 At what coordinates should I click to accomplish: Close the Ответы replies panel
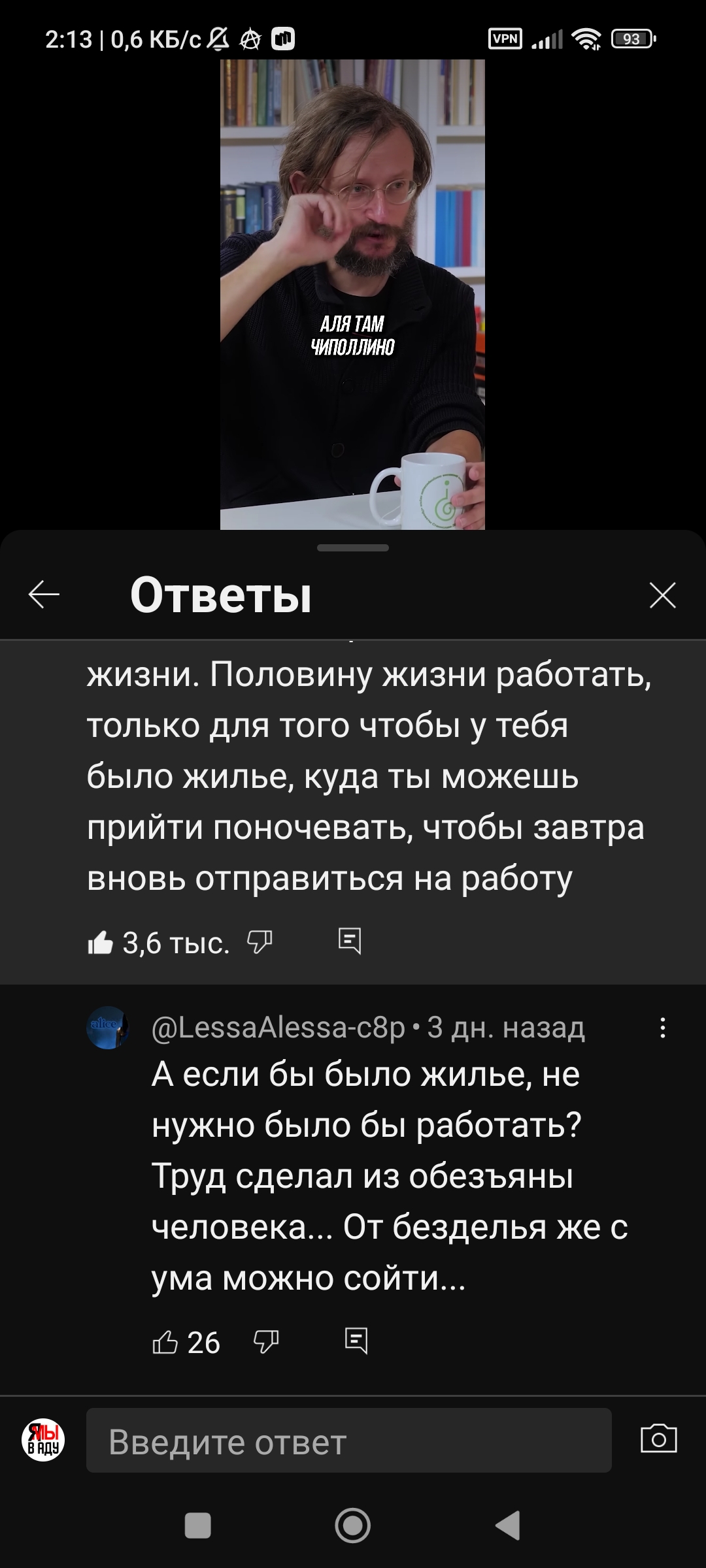[662, 595]
